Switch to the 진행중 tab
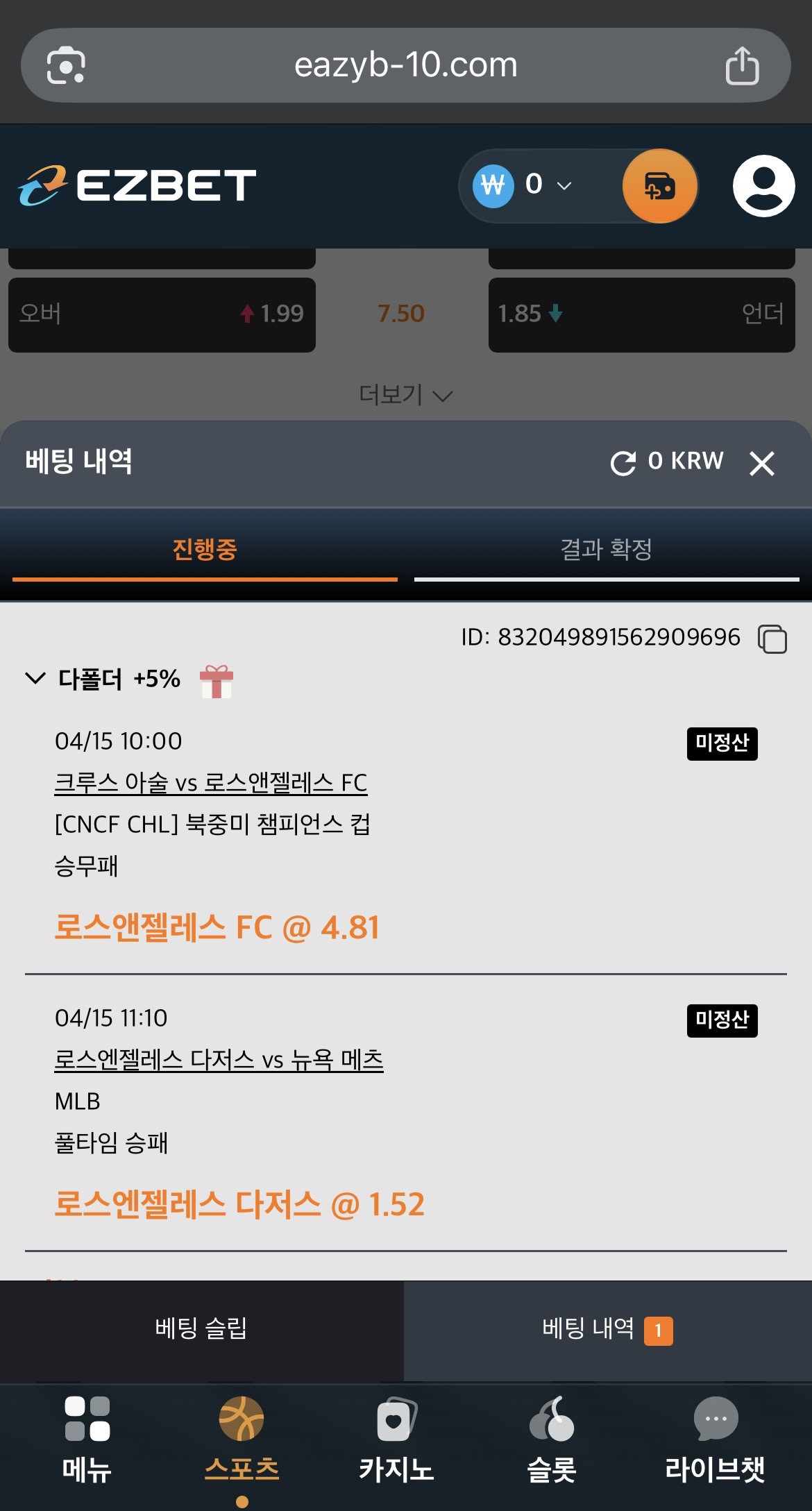Screen dimensions: 812x1511 coord(205,550)
